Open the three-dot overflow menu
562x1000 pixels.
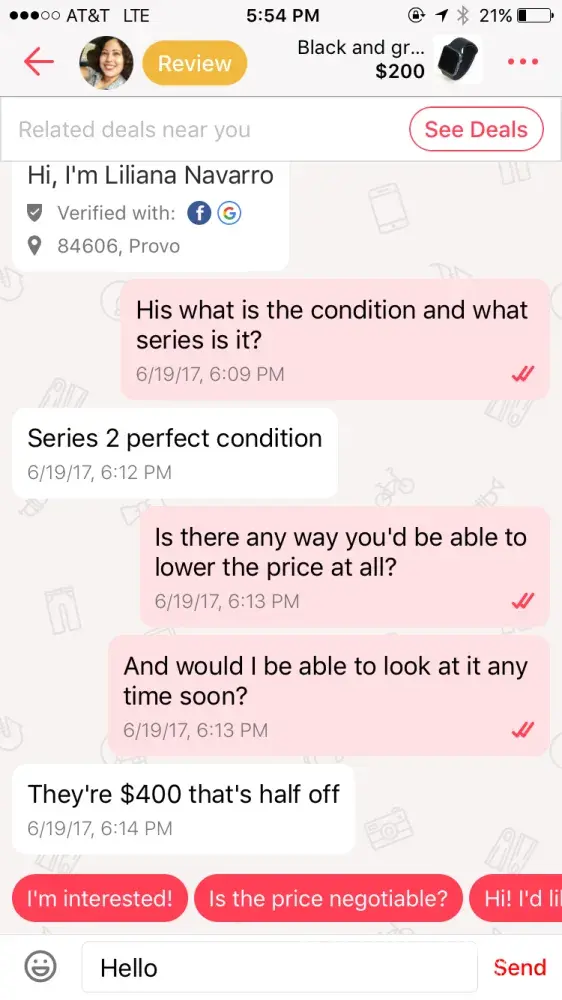coord(522,62)
